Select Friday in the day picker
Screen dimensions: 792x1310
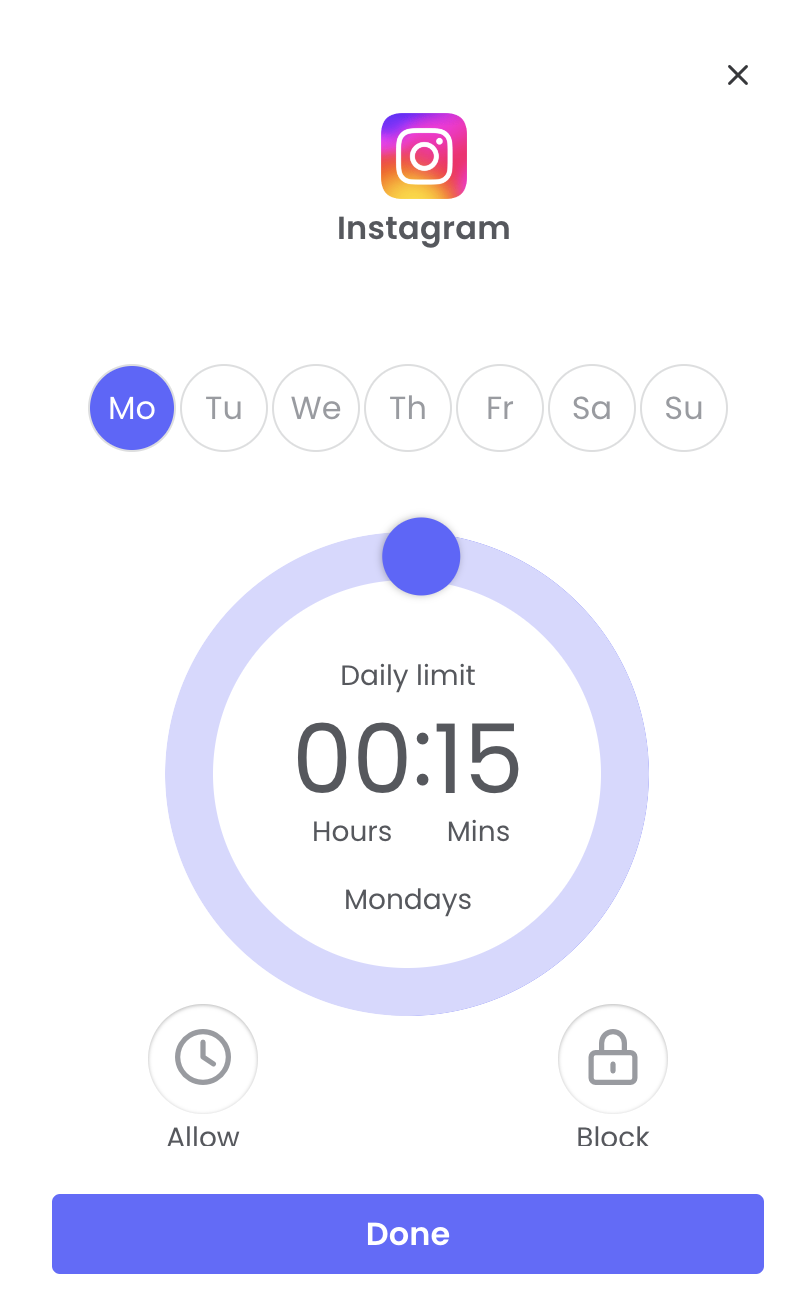[500, 408]
